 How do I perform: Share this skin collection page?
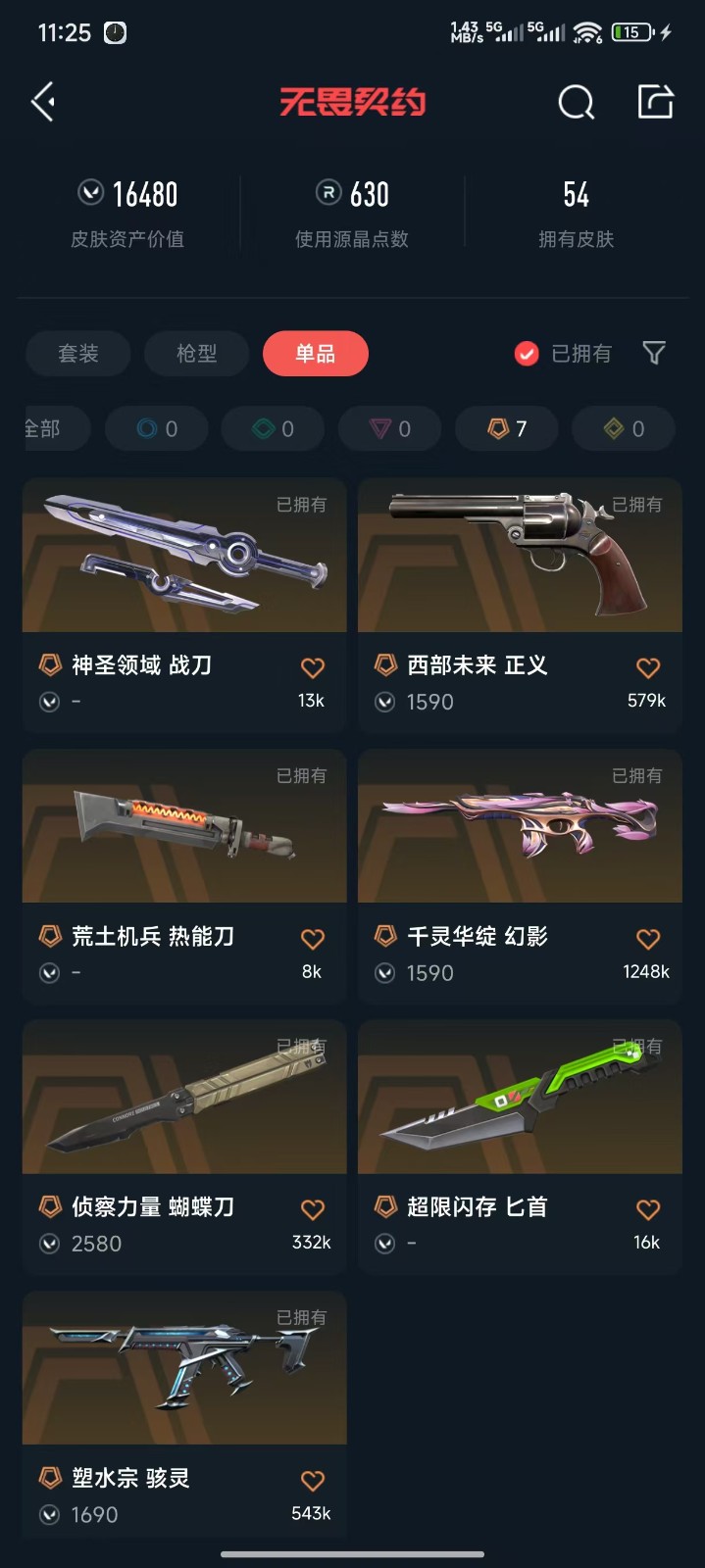[655, 102]
